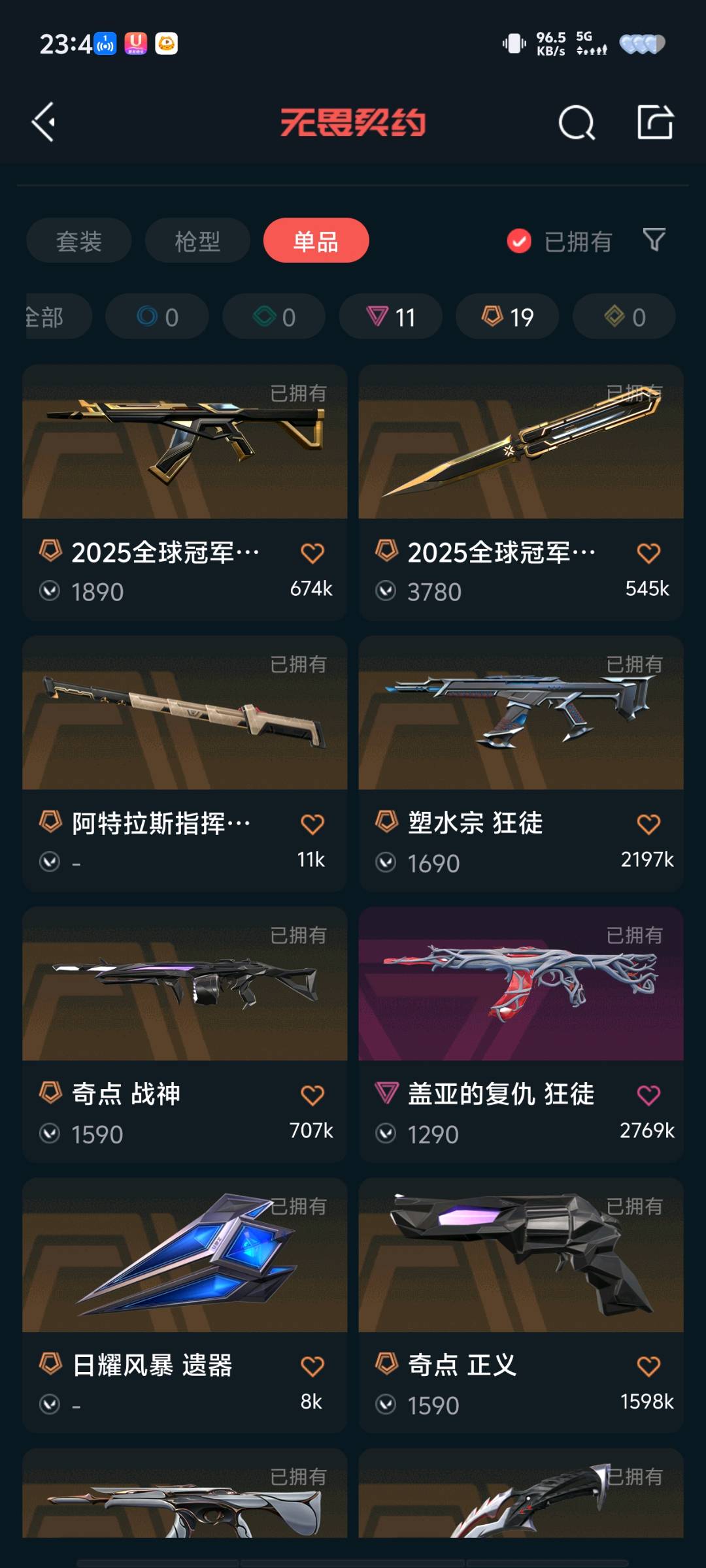Filter by blue circle tier showing 0
This screenshot has height=1568, width=706.
point(157,317)
